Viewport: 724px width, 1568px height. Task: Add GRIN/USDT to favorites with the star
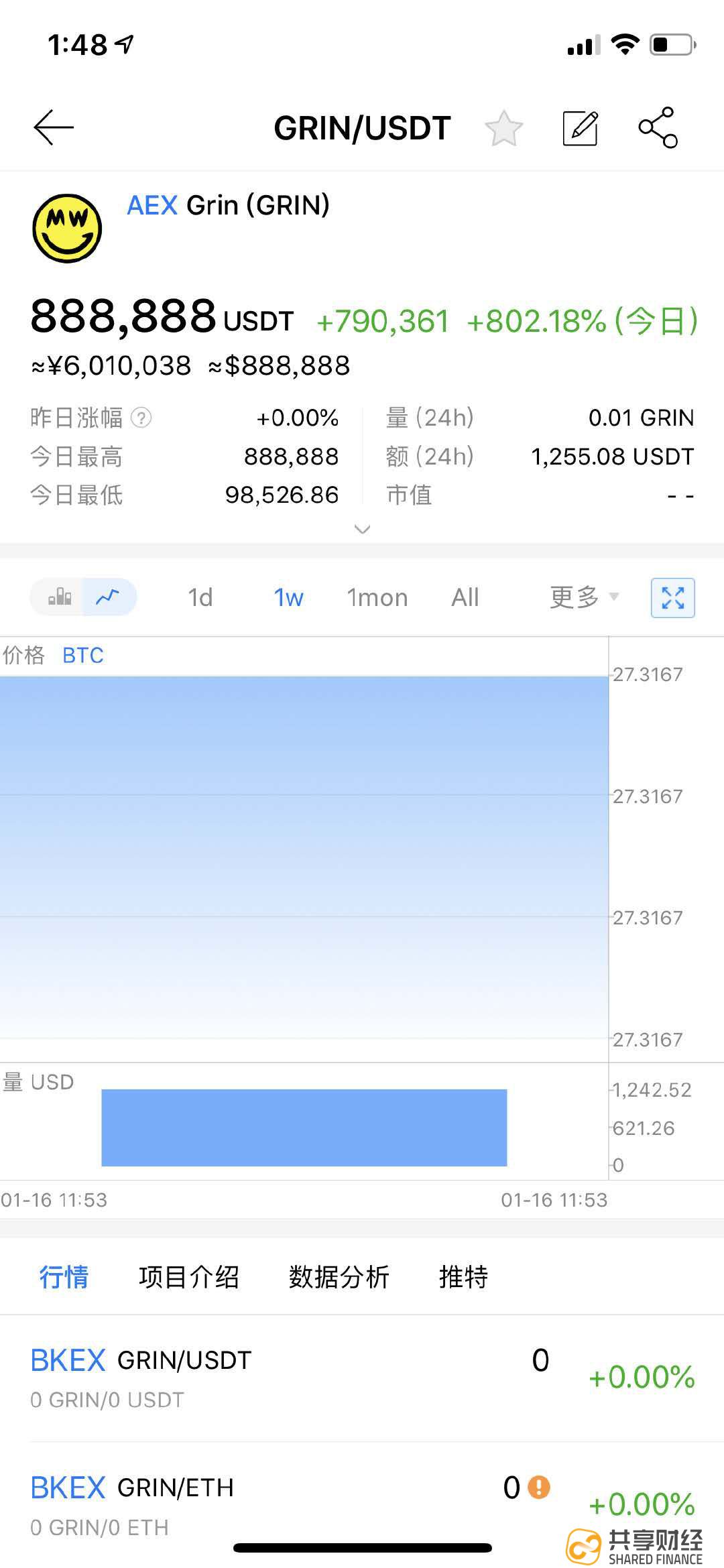[x=503, y=128]
